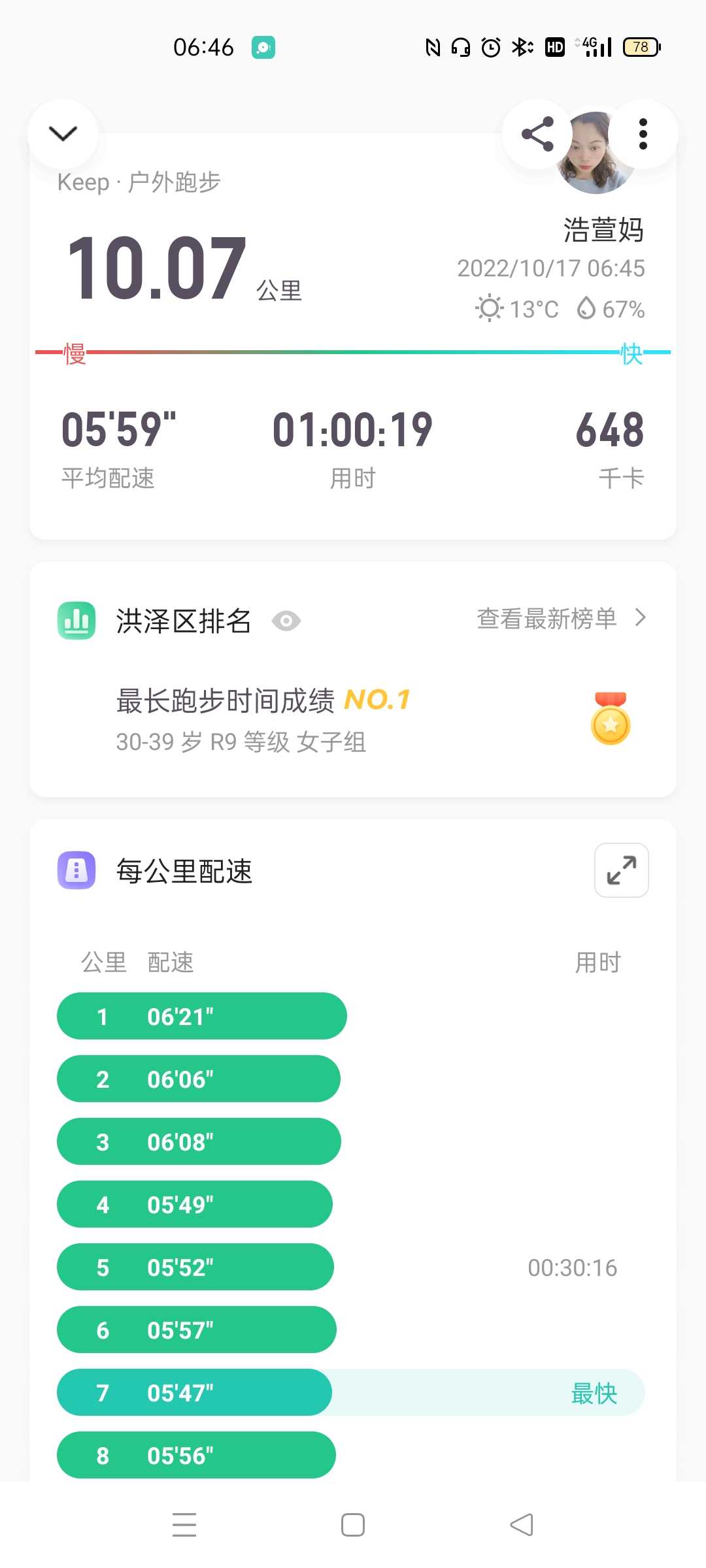Image resolution: width=706 pixels, height=1568 pixels.
Task: Share this 10.07 km run record
Action: tap(537, 134)
